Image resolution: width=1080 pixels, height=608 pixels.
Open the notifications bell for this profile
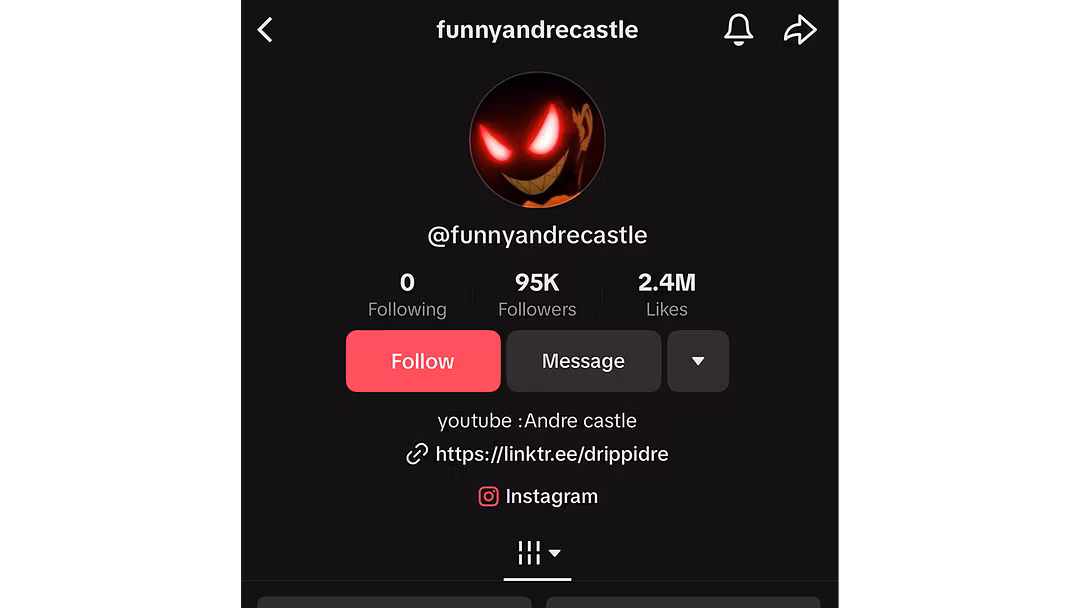click(738, 30)
